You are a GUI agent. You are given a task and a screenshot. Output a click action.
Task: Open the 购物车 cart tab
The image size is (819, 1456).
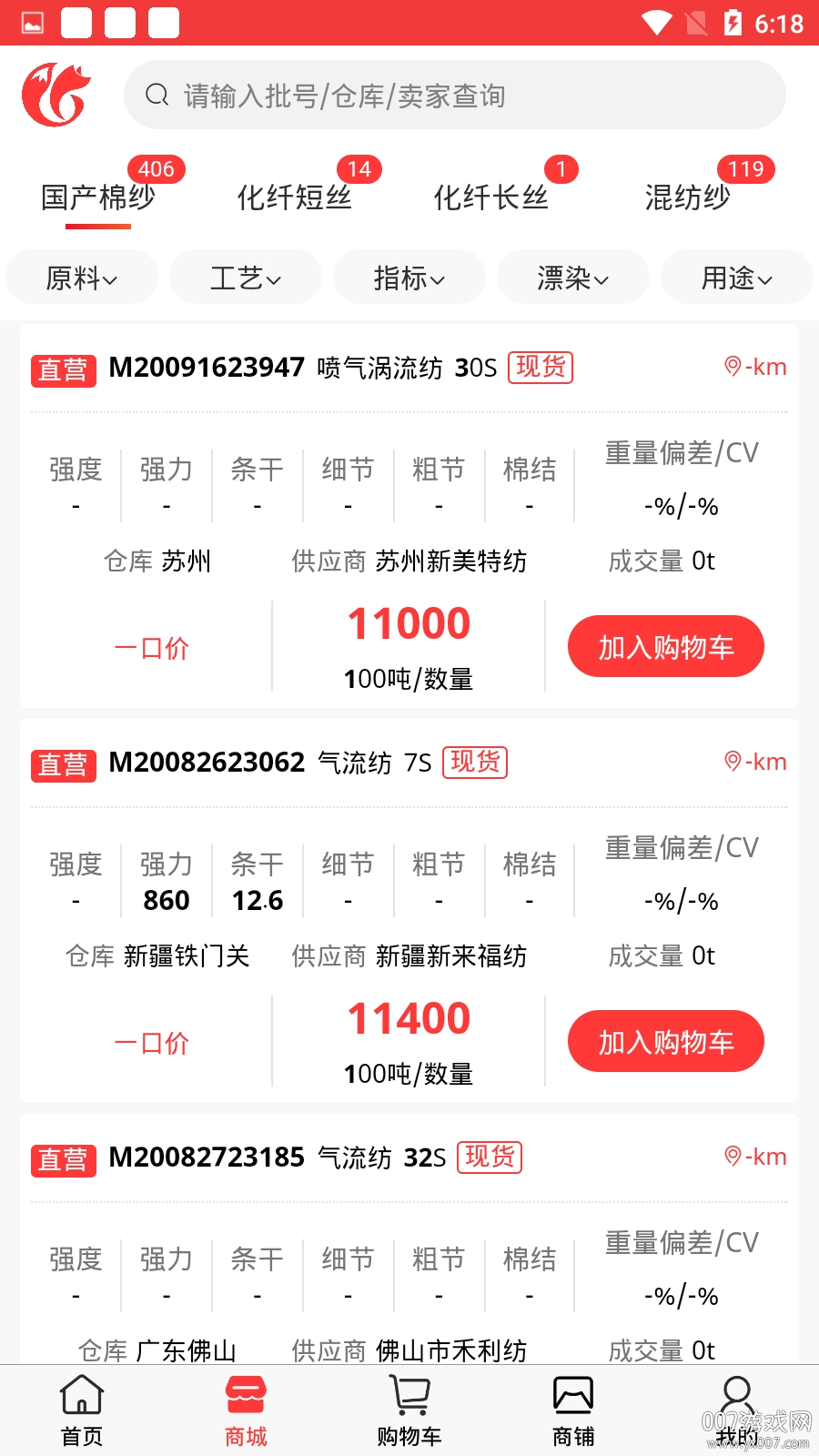[x=409, y=1410]
